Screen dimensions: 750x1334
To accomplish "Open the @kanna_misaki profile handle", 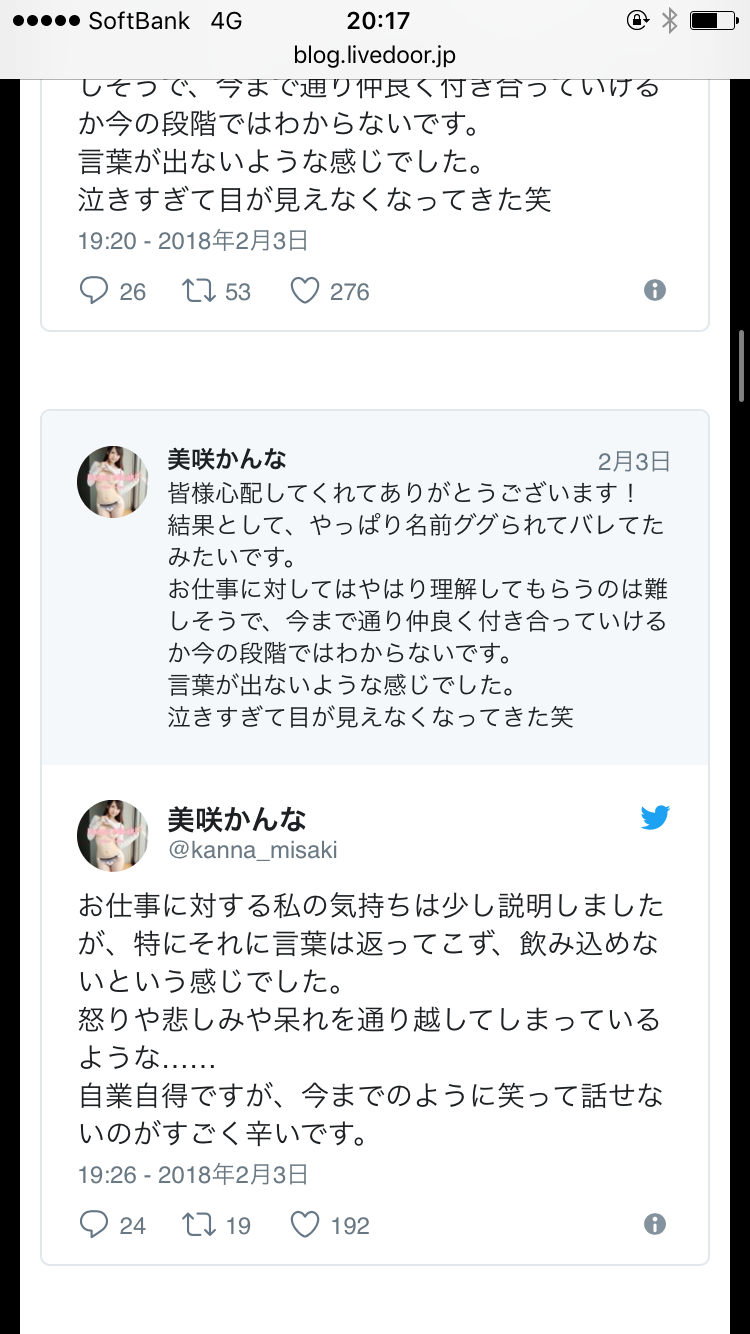I will point(252,851).
